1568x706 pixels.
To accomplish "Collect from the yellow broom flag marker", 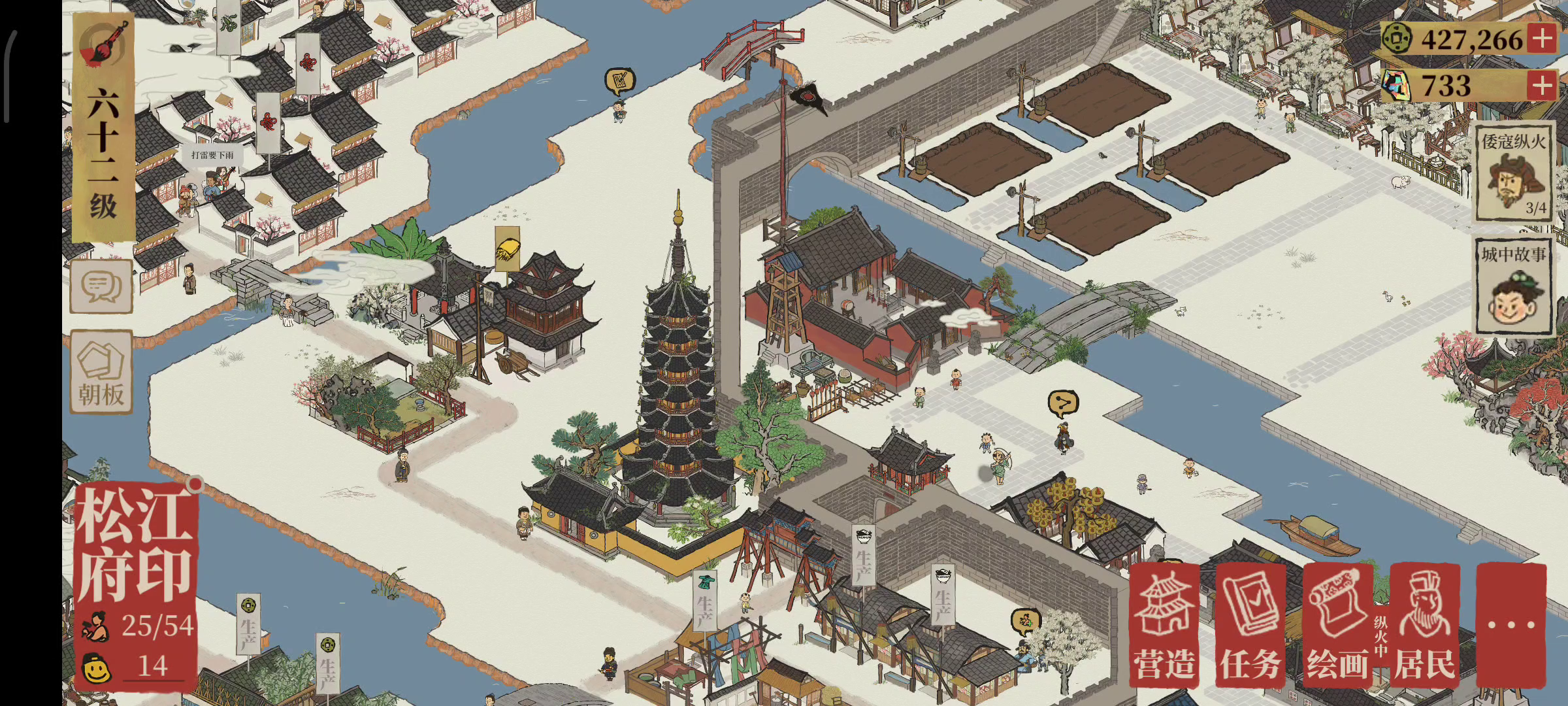I will coord(507,248).
